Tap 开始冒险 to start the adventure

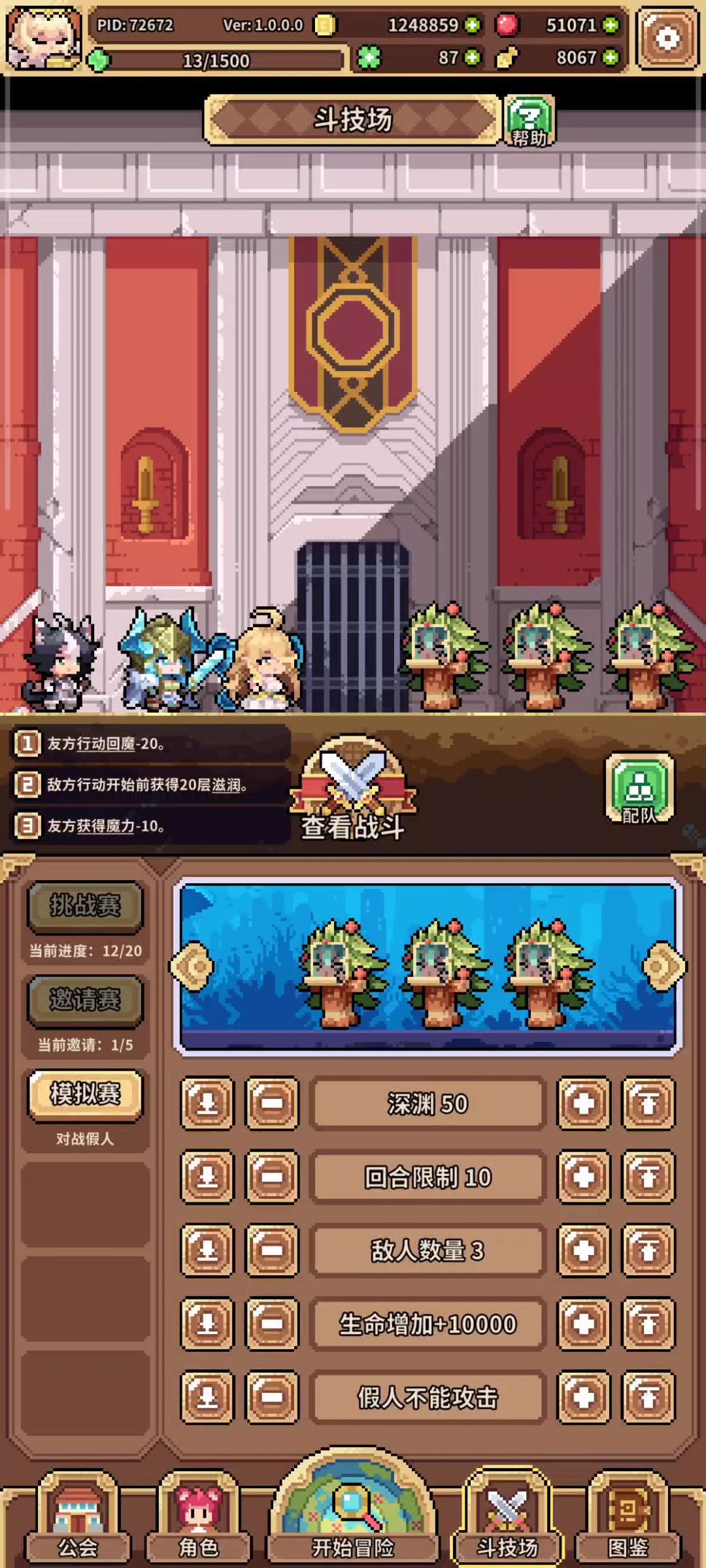(353, 1516)
